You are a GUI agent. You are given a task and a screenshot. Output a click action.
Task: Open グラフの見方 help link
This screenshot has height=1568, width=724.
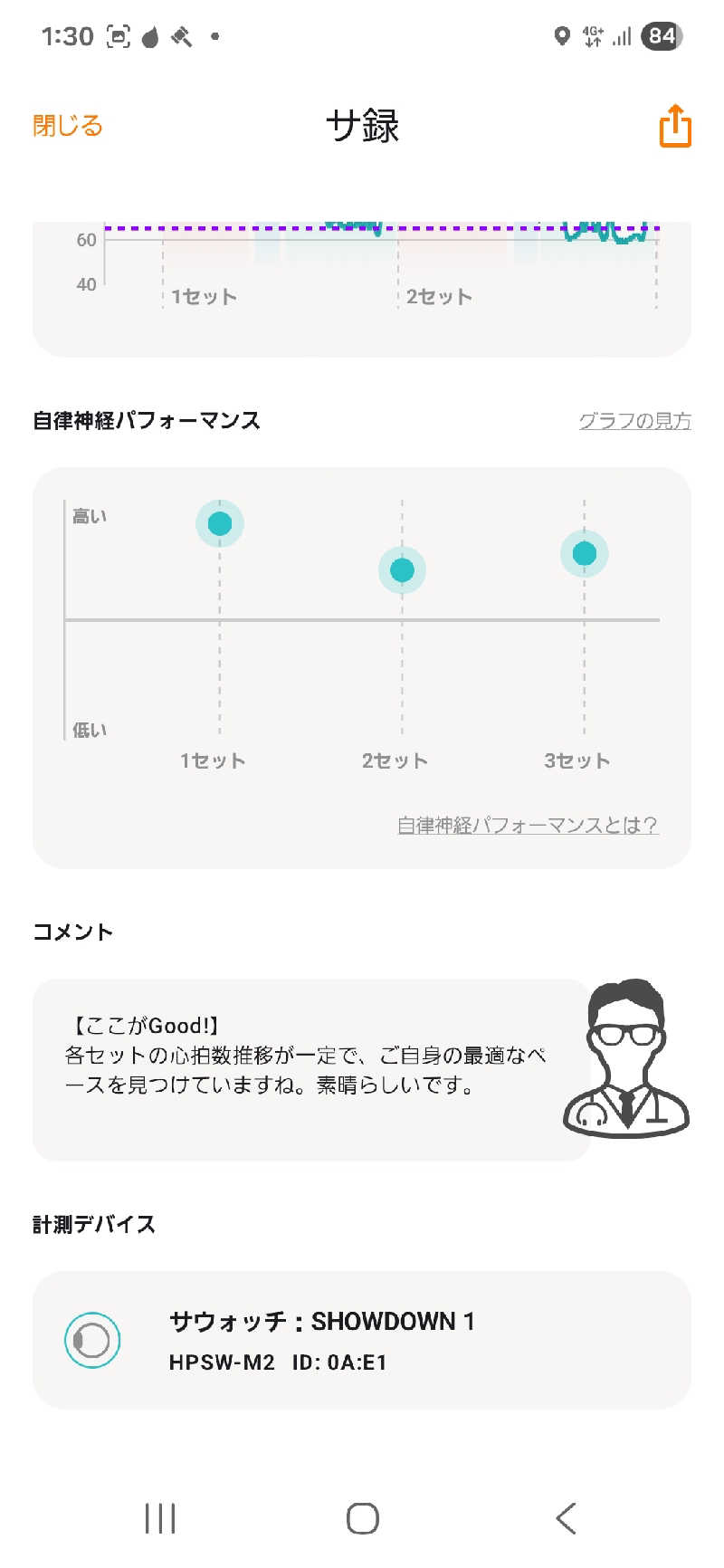coord(635,421)
